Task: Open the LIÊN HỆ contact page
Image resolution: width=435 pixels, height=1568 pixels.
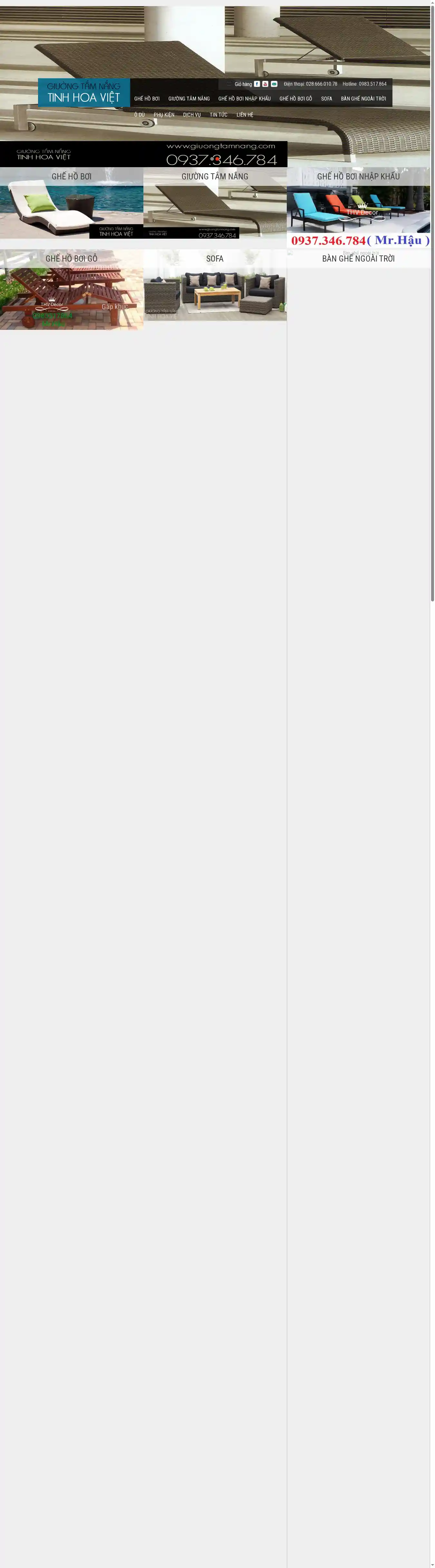Action: pos(245,115)
